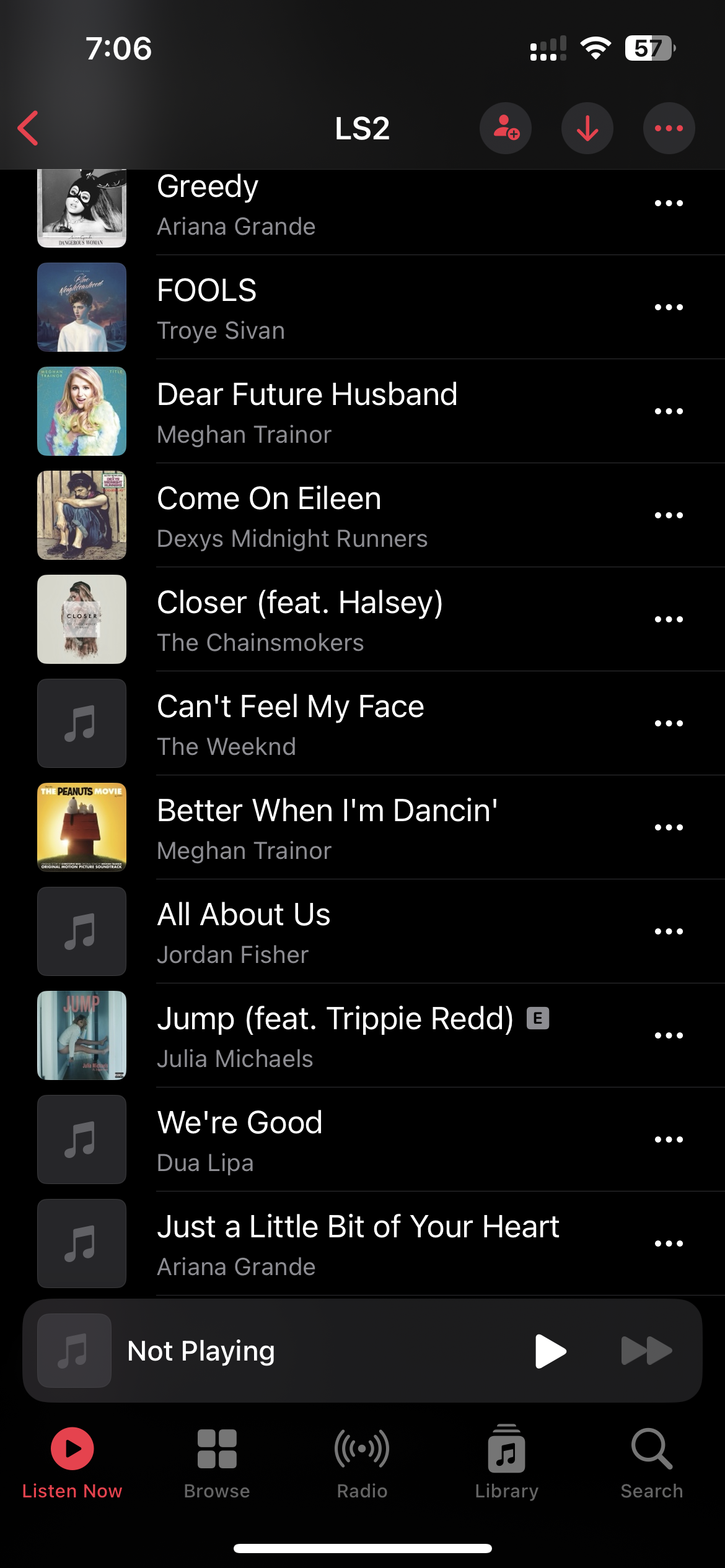Skip forward in the mini player
The height and width of the screenshot is (1568, 725).
click(x=646, y=1351)
